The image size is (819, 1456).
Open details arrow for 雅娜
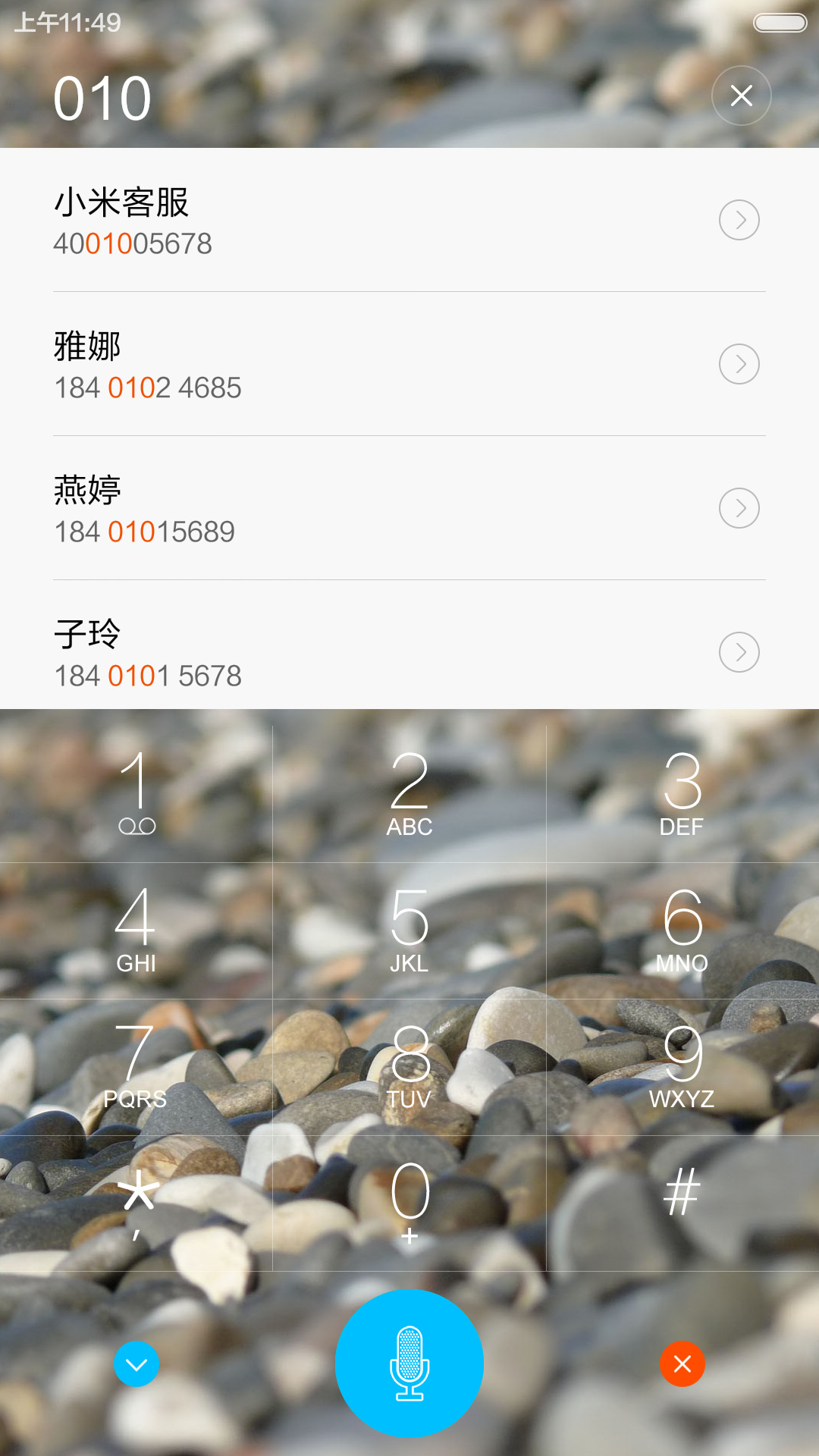click(x=739, y=364)
